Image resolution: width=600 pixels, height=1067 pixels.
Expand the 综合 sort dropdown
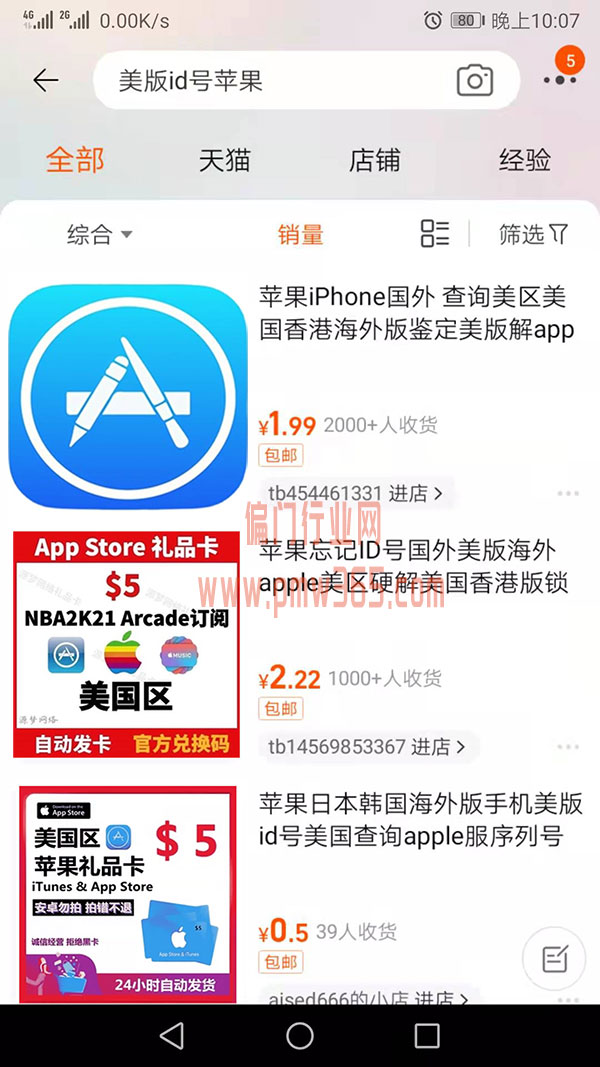(x=99, y=235)
